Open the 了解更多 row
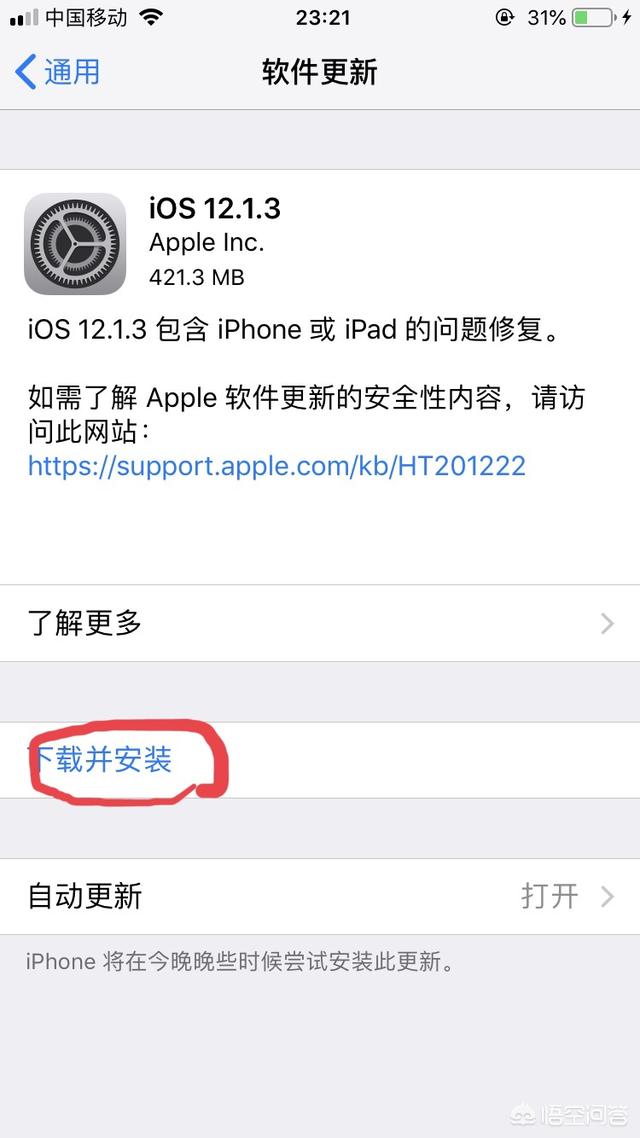The image size is (640, 1138). pyautogui.click(x=320, y=623)
